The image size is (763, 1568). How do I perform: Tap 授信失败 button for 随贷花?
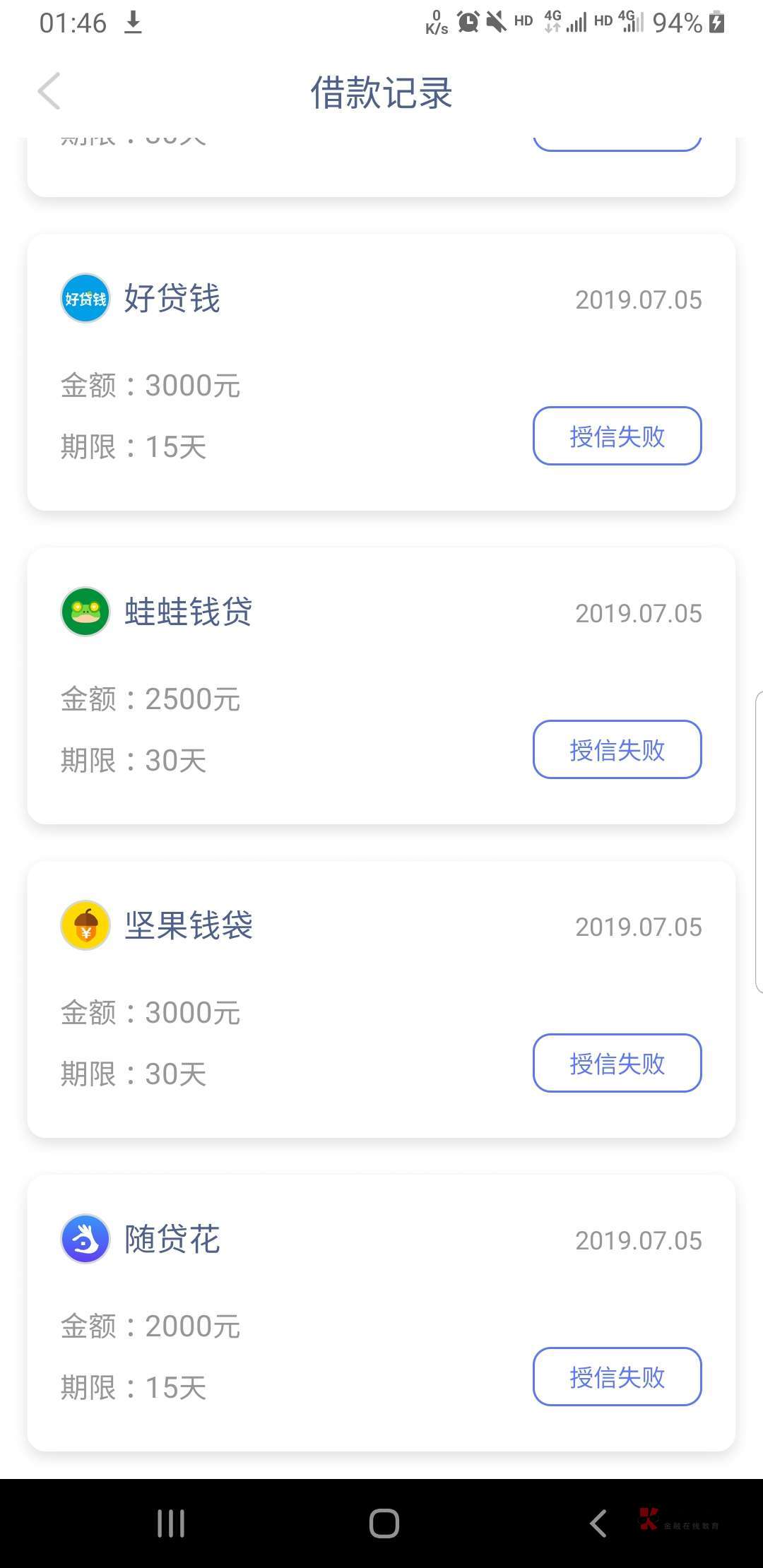617,1377
